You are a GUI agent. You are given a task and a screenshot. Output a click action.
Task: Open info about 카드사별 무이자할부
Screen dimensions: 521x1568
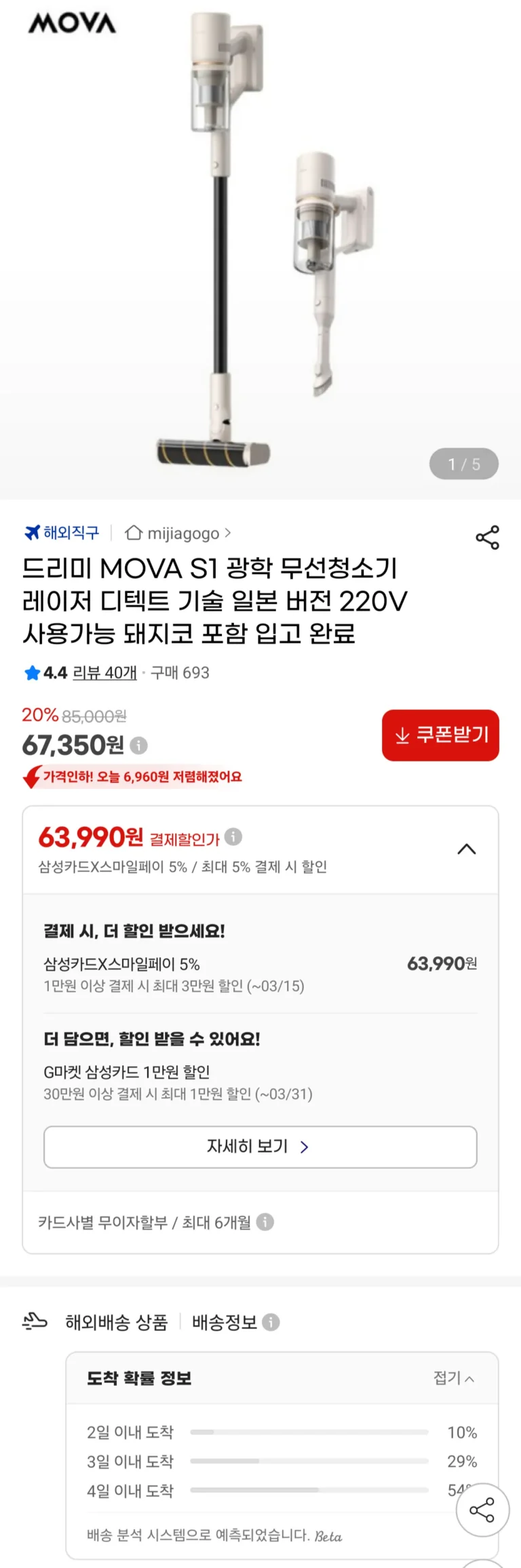[265, 1222]
